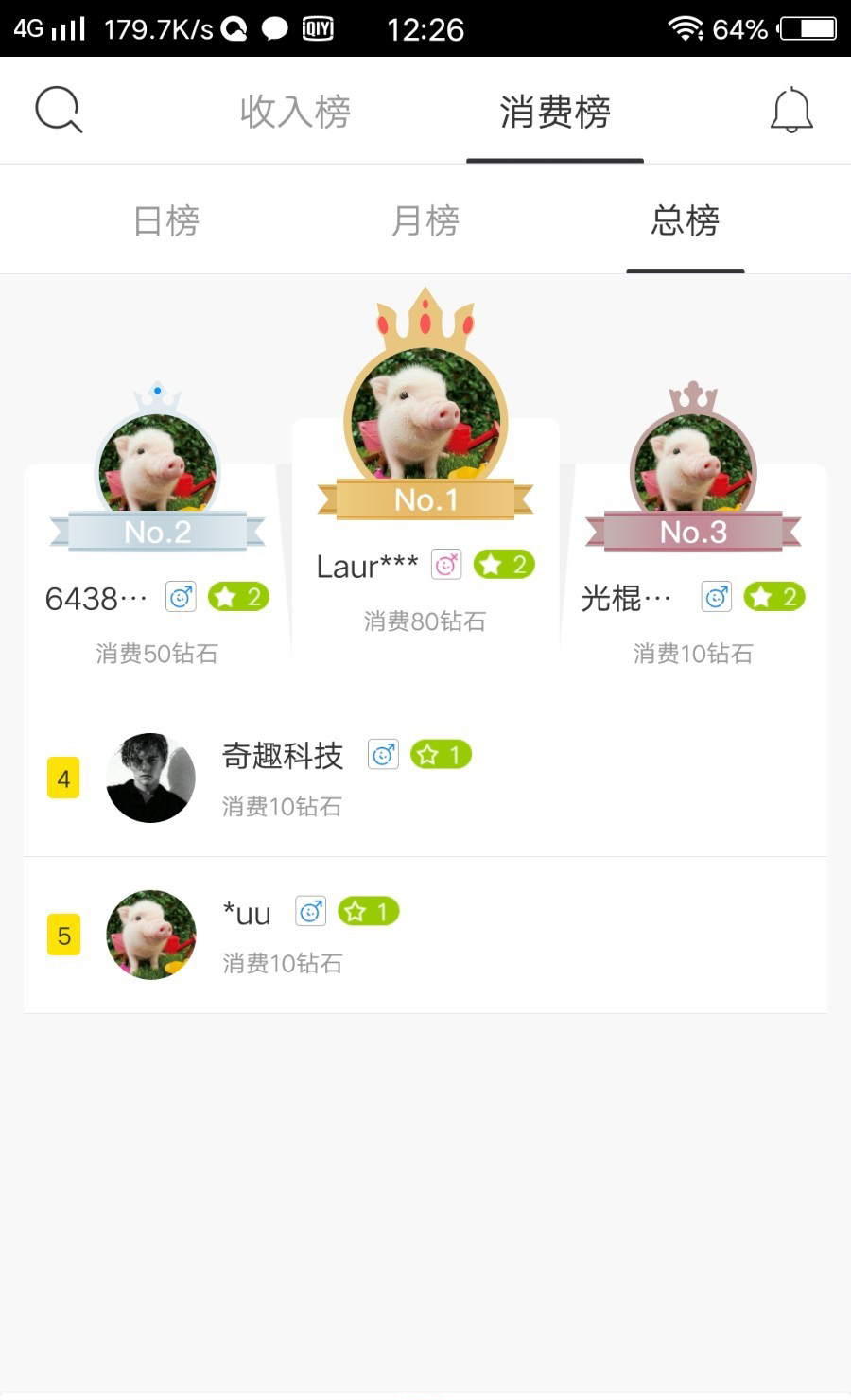
Task: Open the notifications bell
Action: (x=791, y=111)
